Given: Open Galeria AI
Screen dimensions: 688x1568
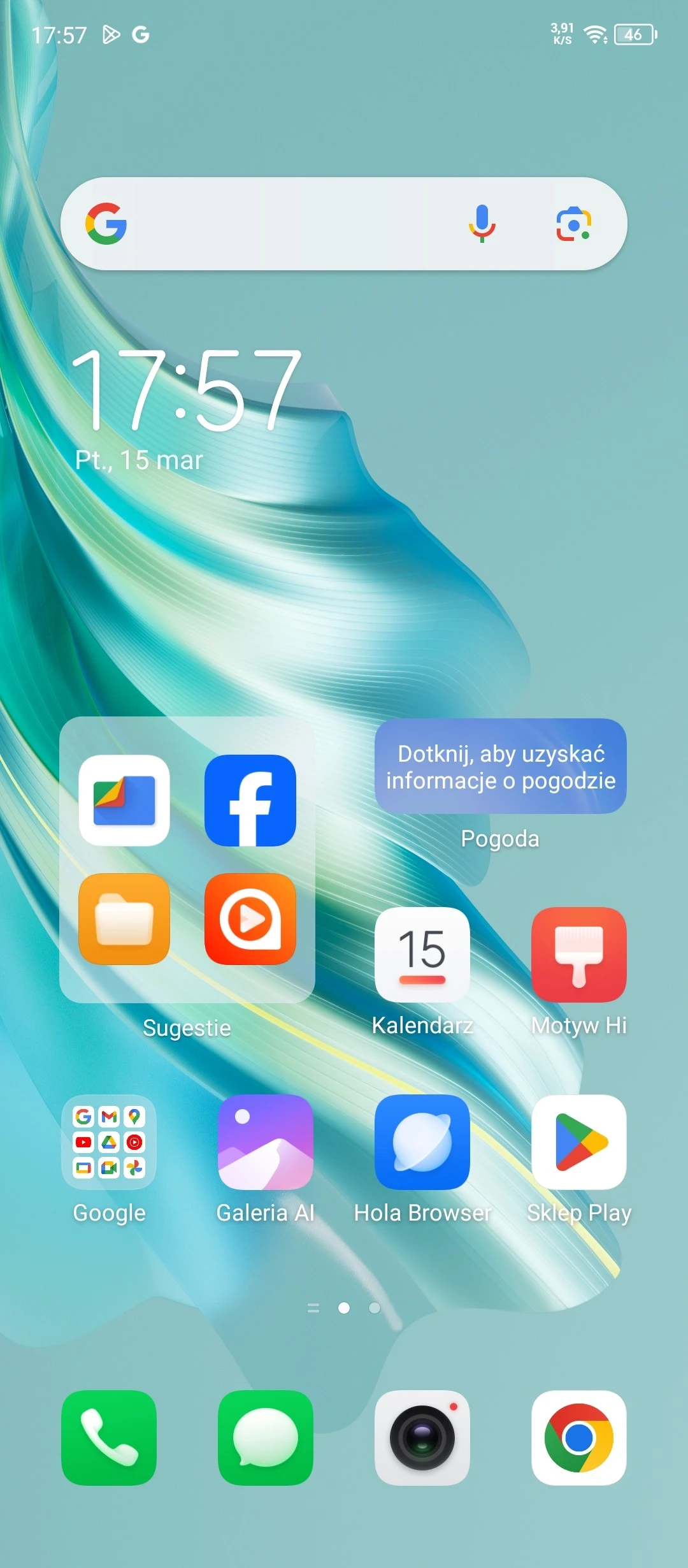Looking at the screenshot, I should pyautogui.click(x=265, y=1142).
